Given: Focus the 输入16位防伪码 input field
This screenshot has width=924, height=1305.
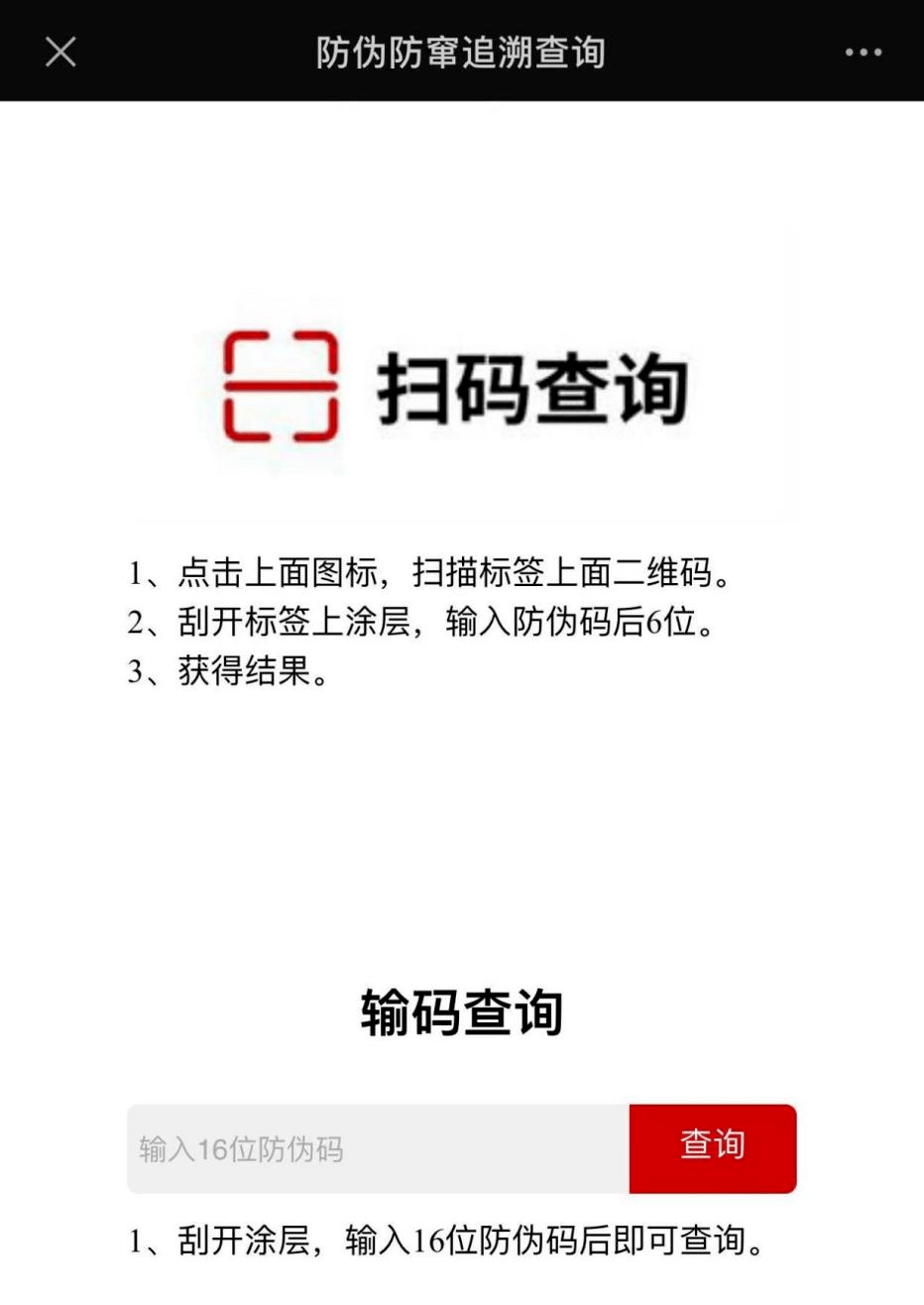Looking at the screenshot, I should click(378, 1148).
